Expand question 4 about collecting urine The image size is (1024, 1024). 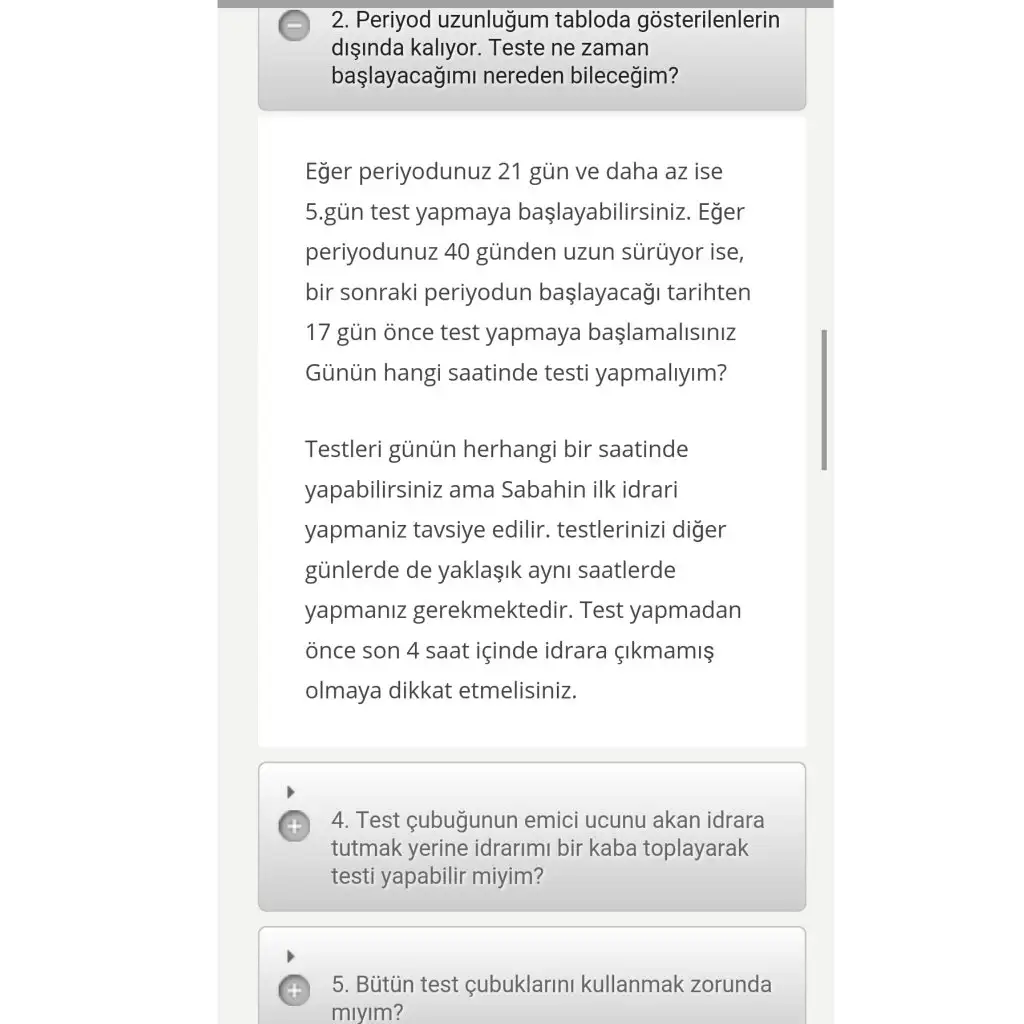click(x=293, y=826)
